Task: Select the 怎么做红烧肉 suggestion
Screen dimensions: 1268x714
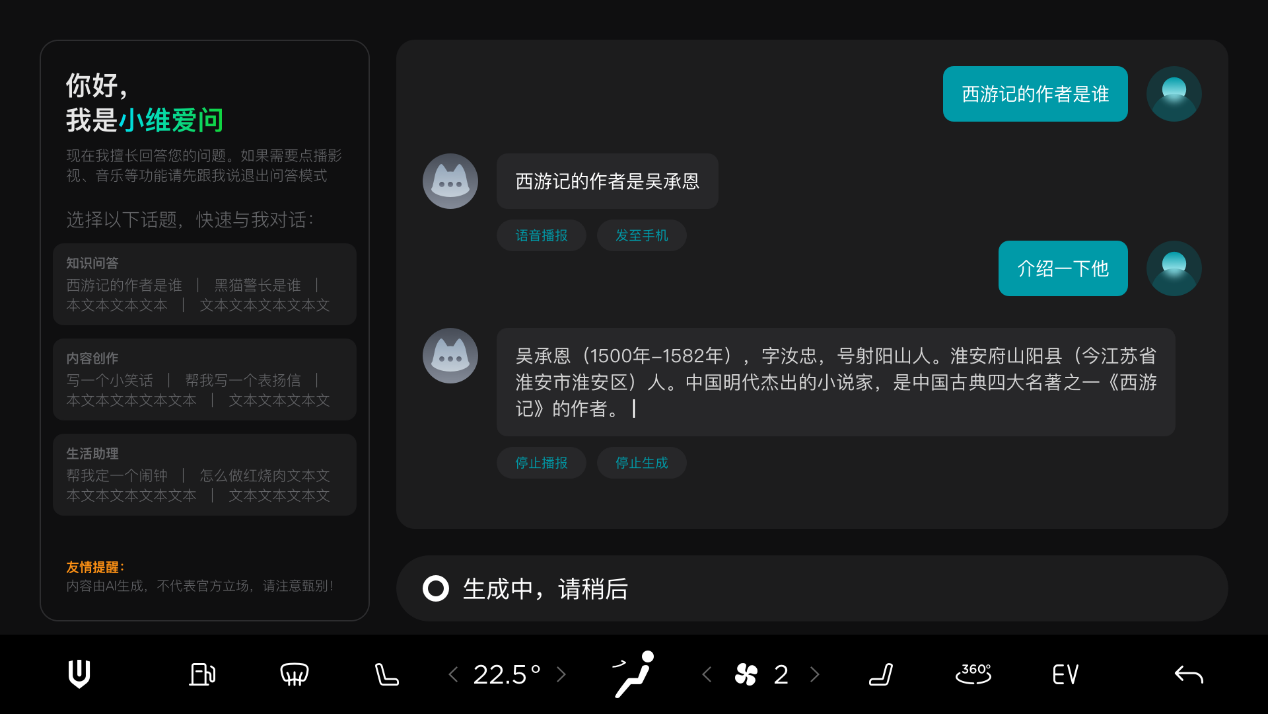Action: [264, 475]
